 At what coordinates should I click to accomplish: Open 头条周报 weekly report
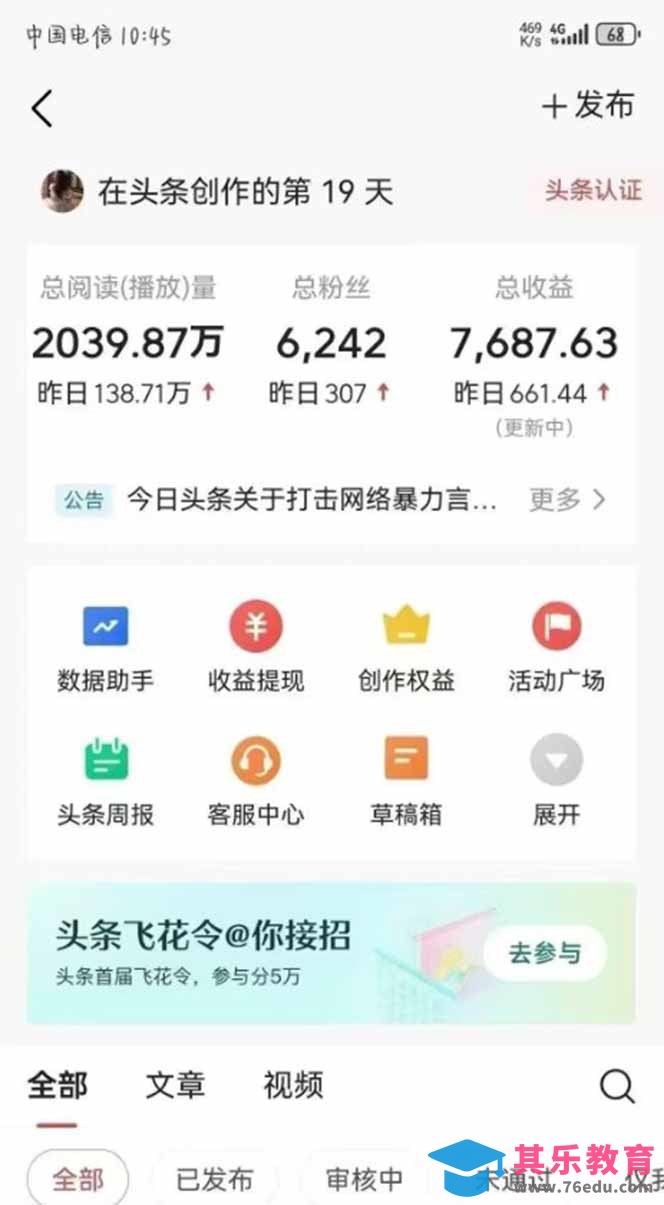[x=105, y=783]
